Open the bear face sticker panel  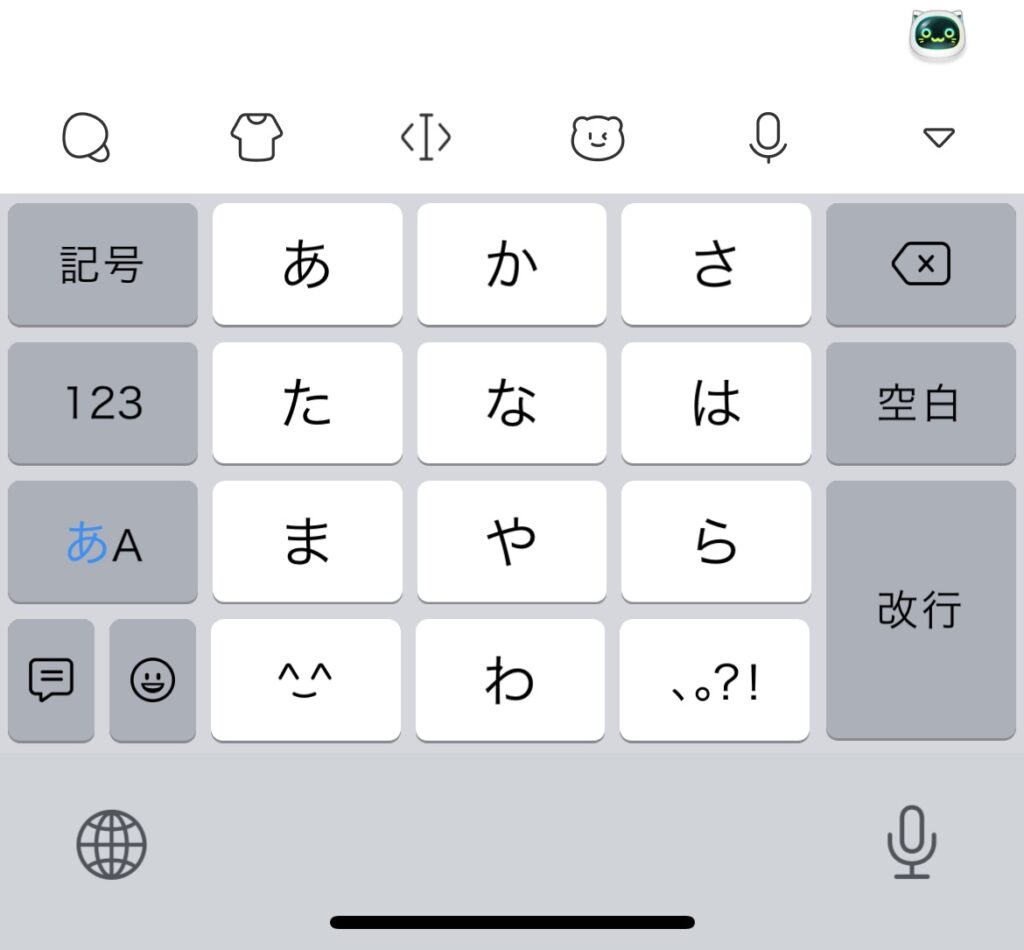(x=597, y=137)
